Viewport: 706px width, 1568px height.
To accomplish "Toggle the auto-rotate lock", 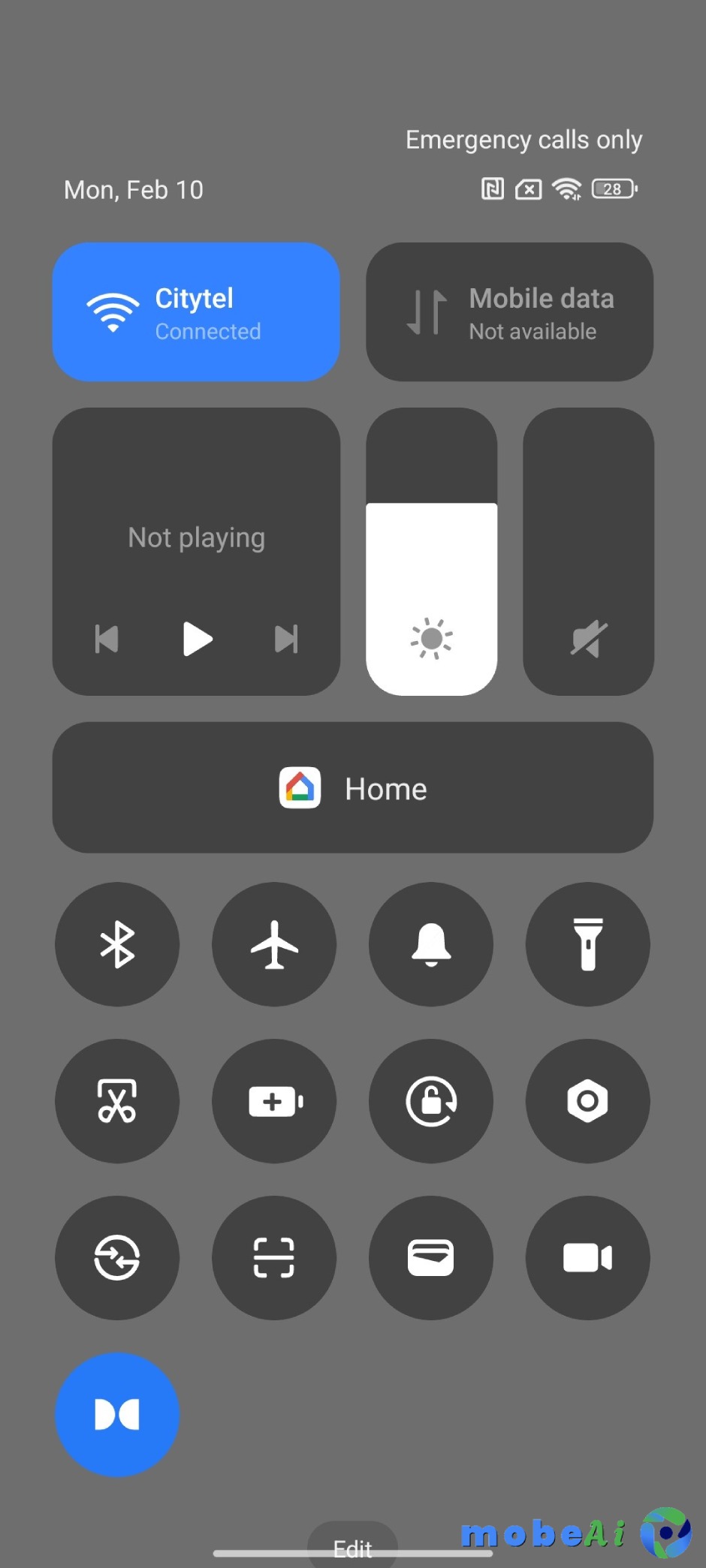I will [x=431, y=1101].
